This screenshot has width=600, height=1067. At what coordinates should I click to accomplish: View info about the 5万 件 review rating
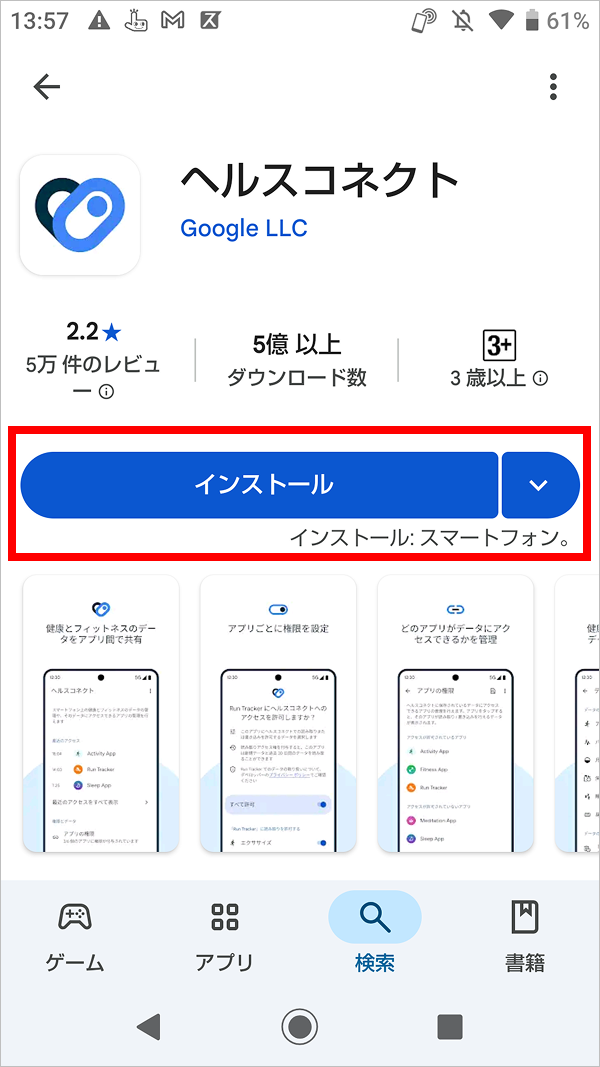point(106,392)
